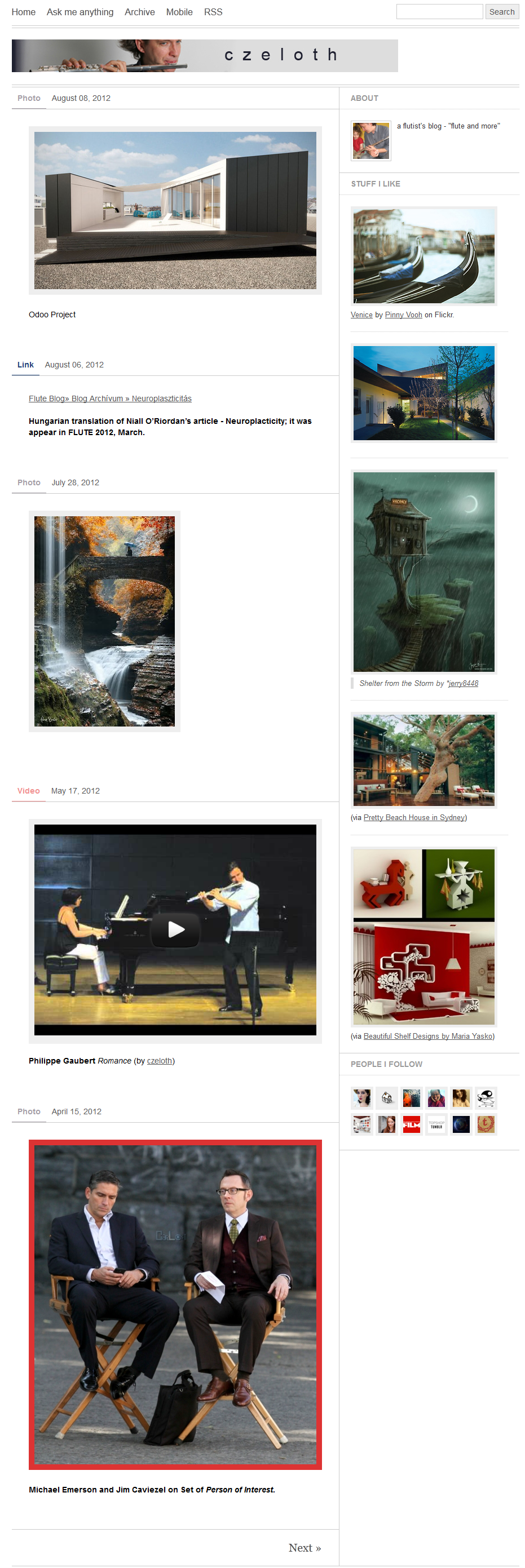The height and width of the screenshot is (1568, 525).
Task: Open the Odoo Project photo
Action: pos(175,211)
